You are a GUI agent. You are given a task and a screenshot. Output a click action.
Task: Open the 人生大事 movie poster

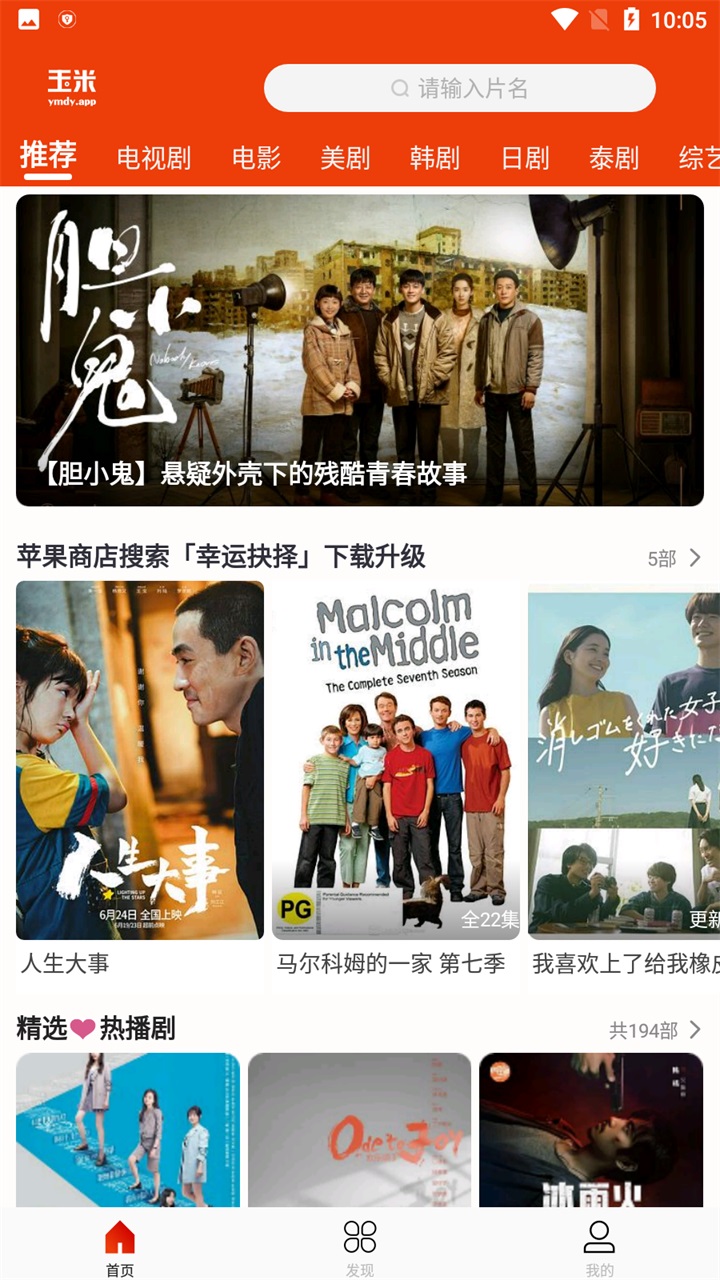click(x=140, y=760)
